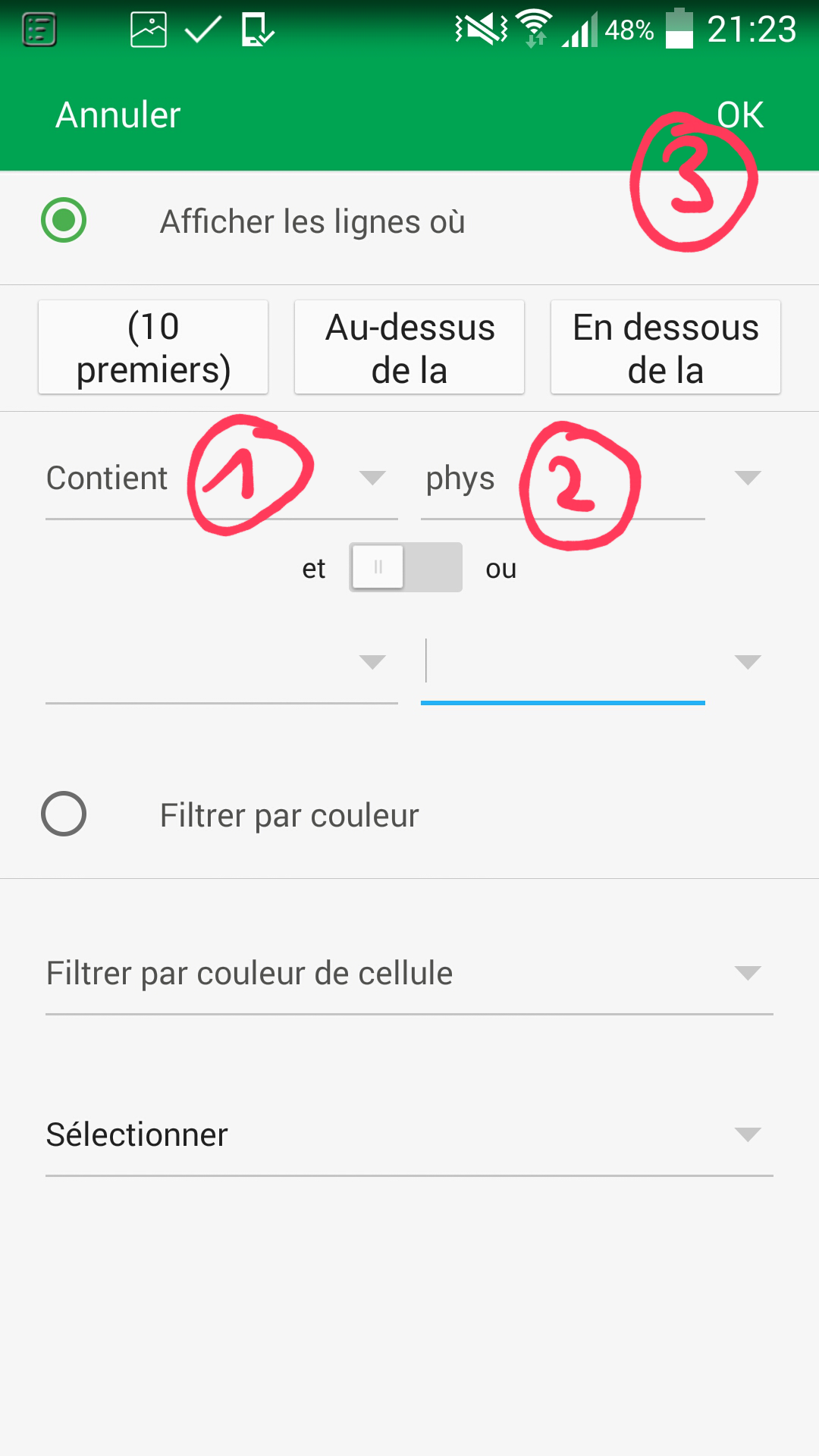Confirm the filter with OK
The width and height of the screenshot is (819, 1456).
click(x=740, y=115)
